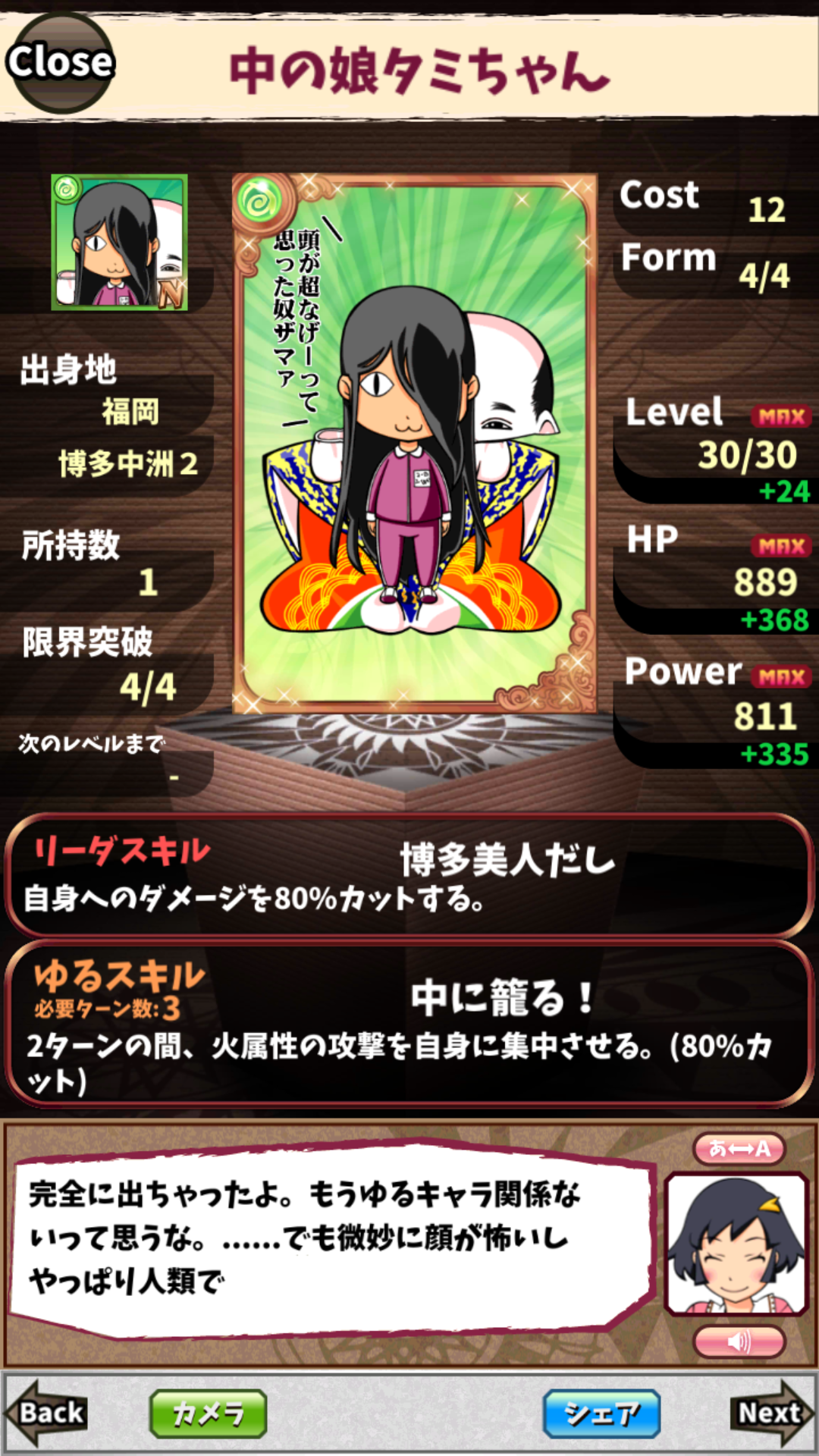819x1456 pixels.
Task: Toggle the あ⟷A language switch
Action: [739, 1148]
